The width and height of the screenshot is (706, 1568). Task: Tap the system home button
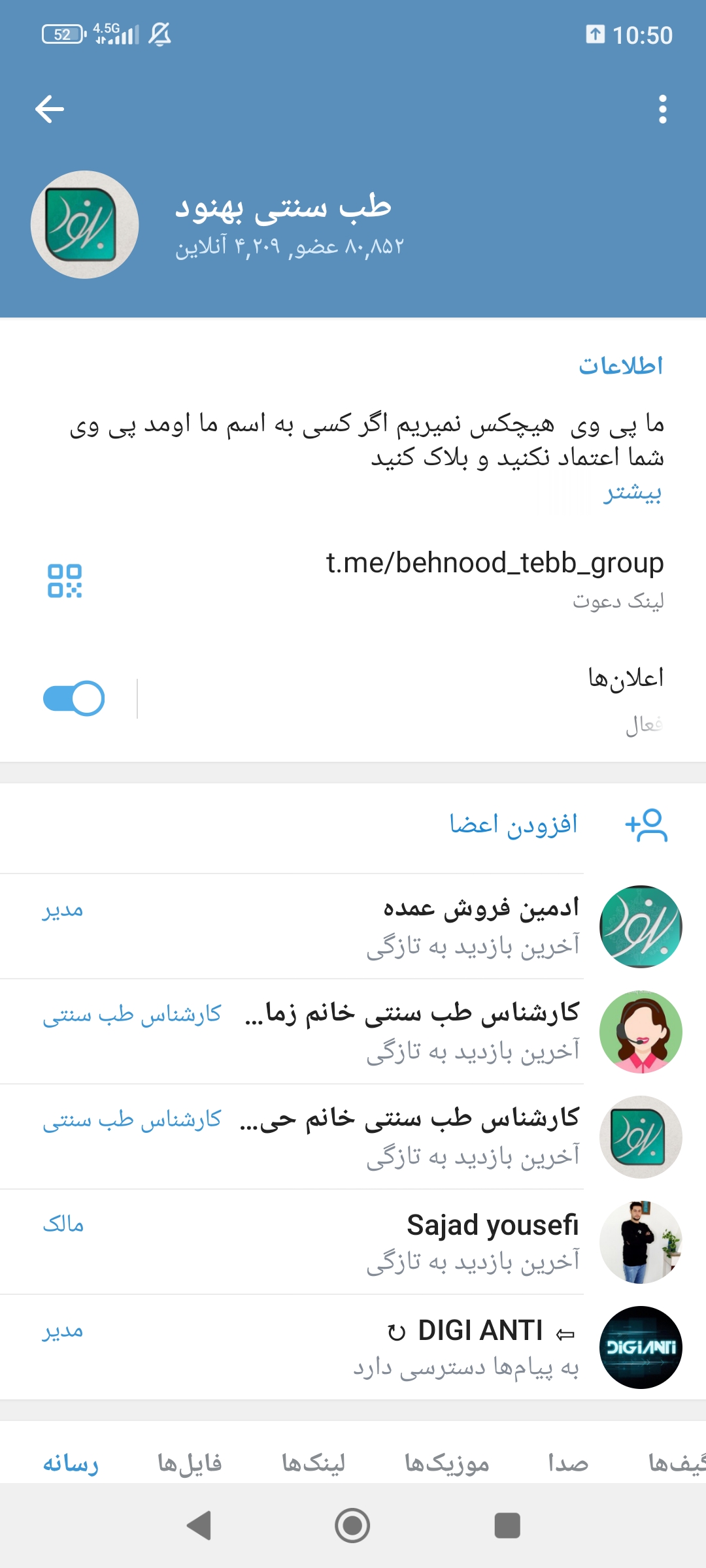(x=352, y=1526)
